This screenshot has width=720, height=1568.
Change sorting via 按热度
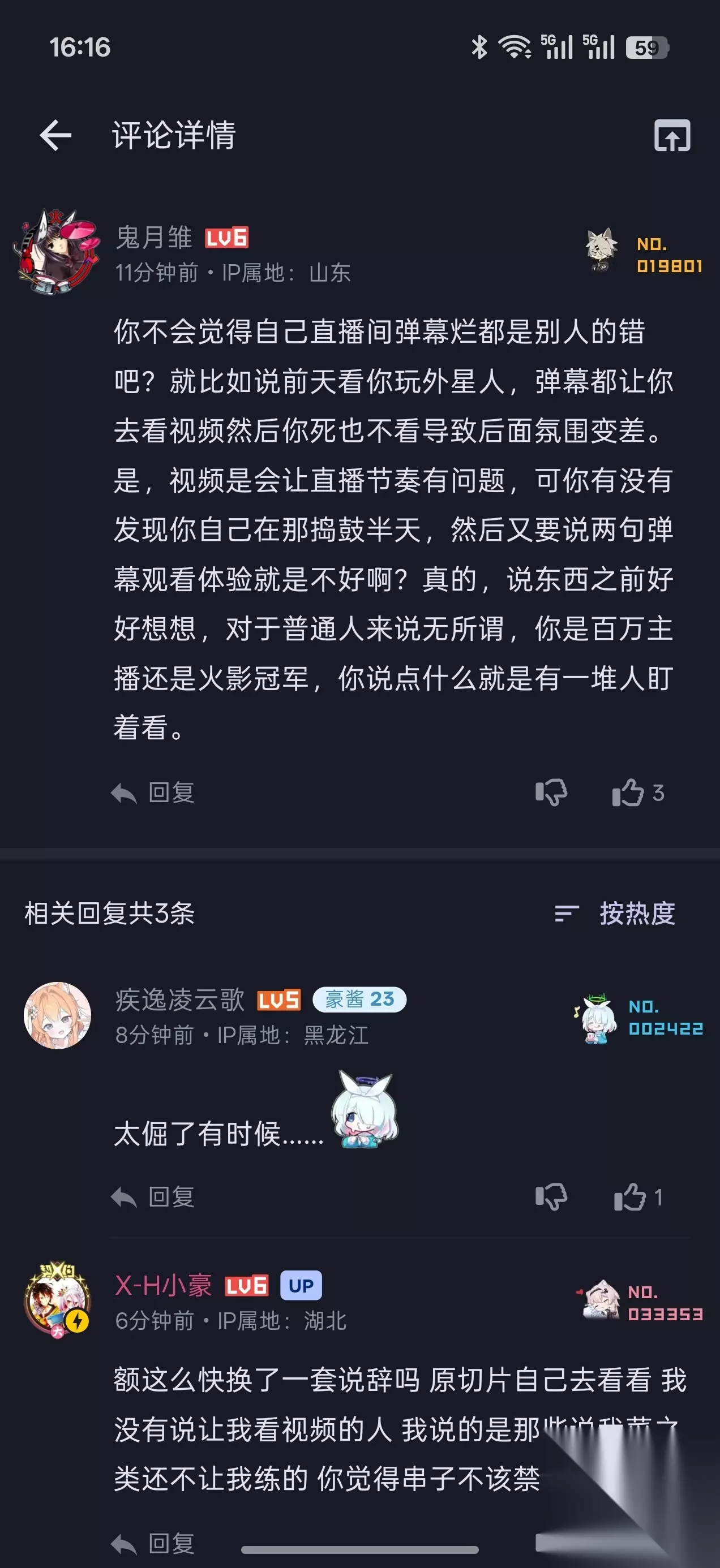click(615, 913)
